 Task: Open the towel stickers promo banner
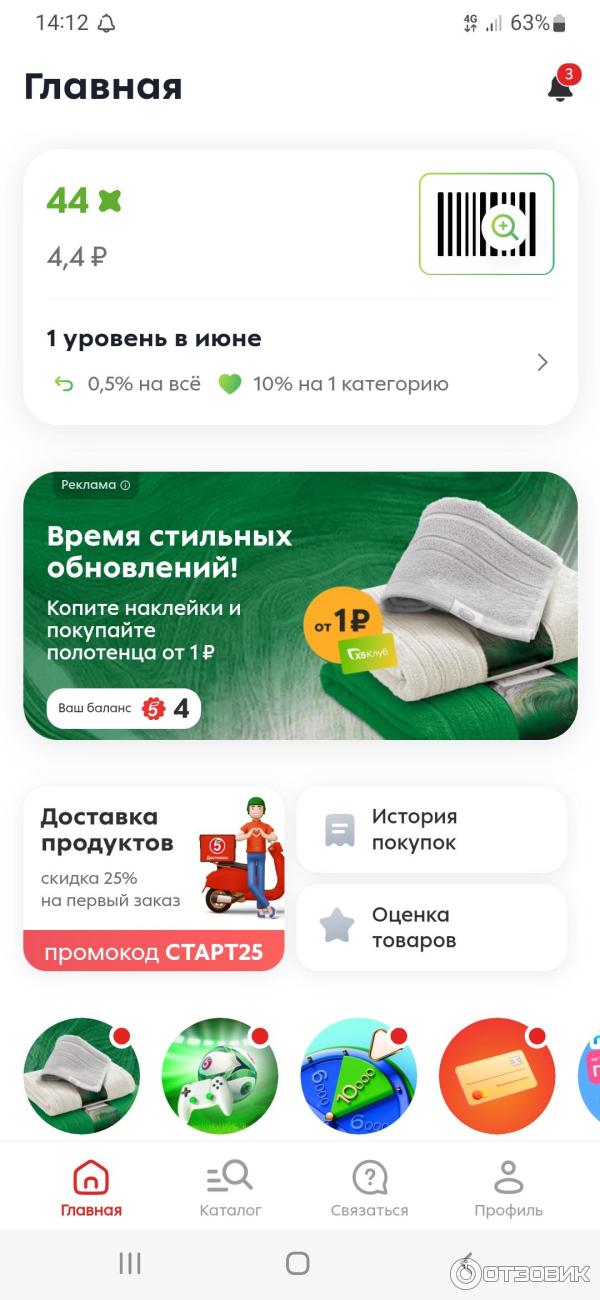click(x=300, y=605)
